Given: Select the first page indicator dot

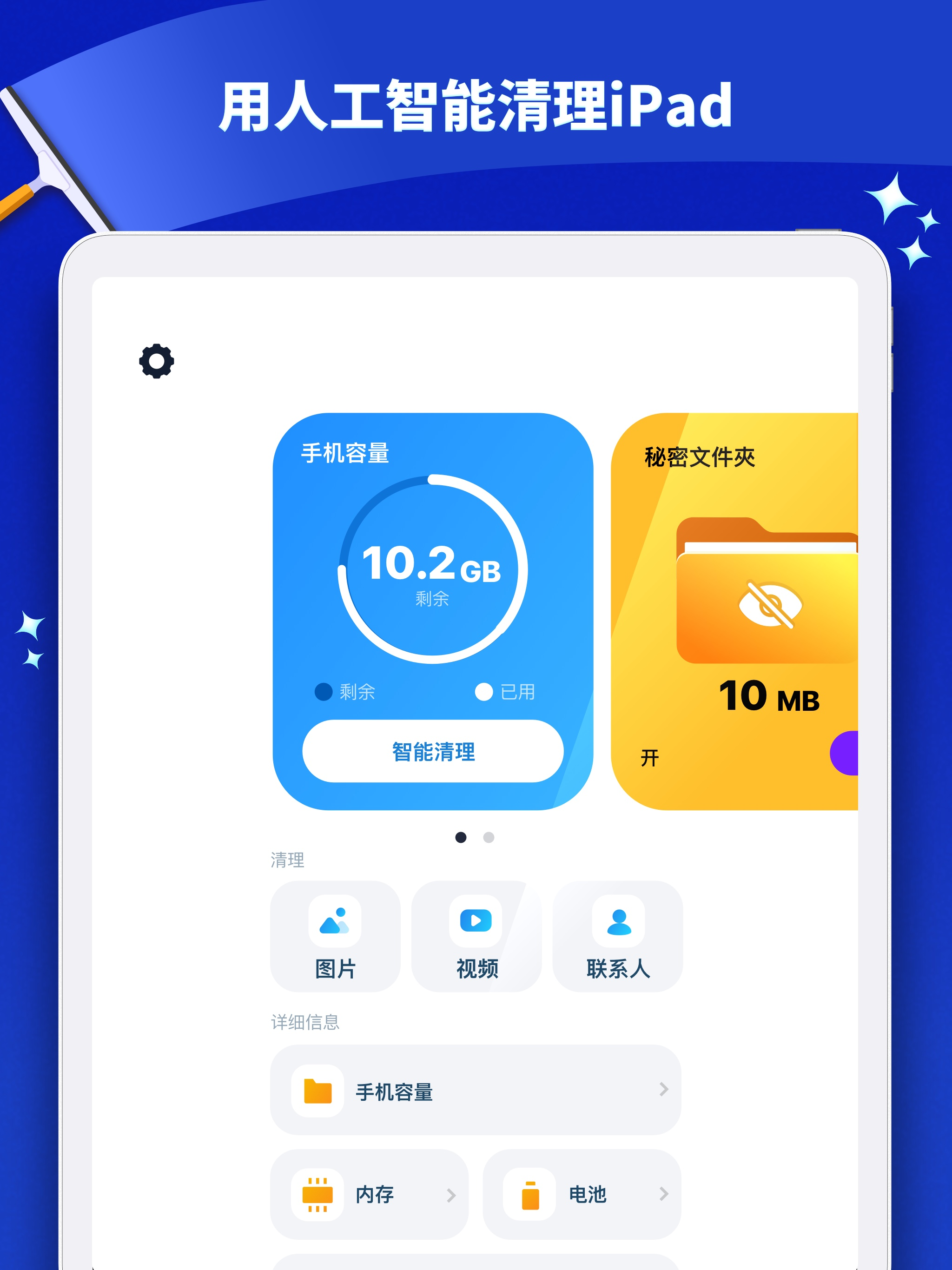Looking at the screenshot, I should coord(461,838).
